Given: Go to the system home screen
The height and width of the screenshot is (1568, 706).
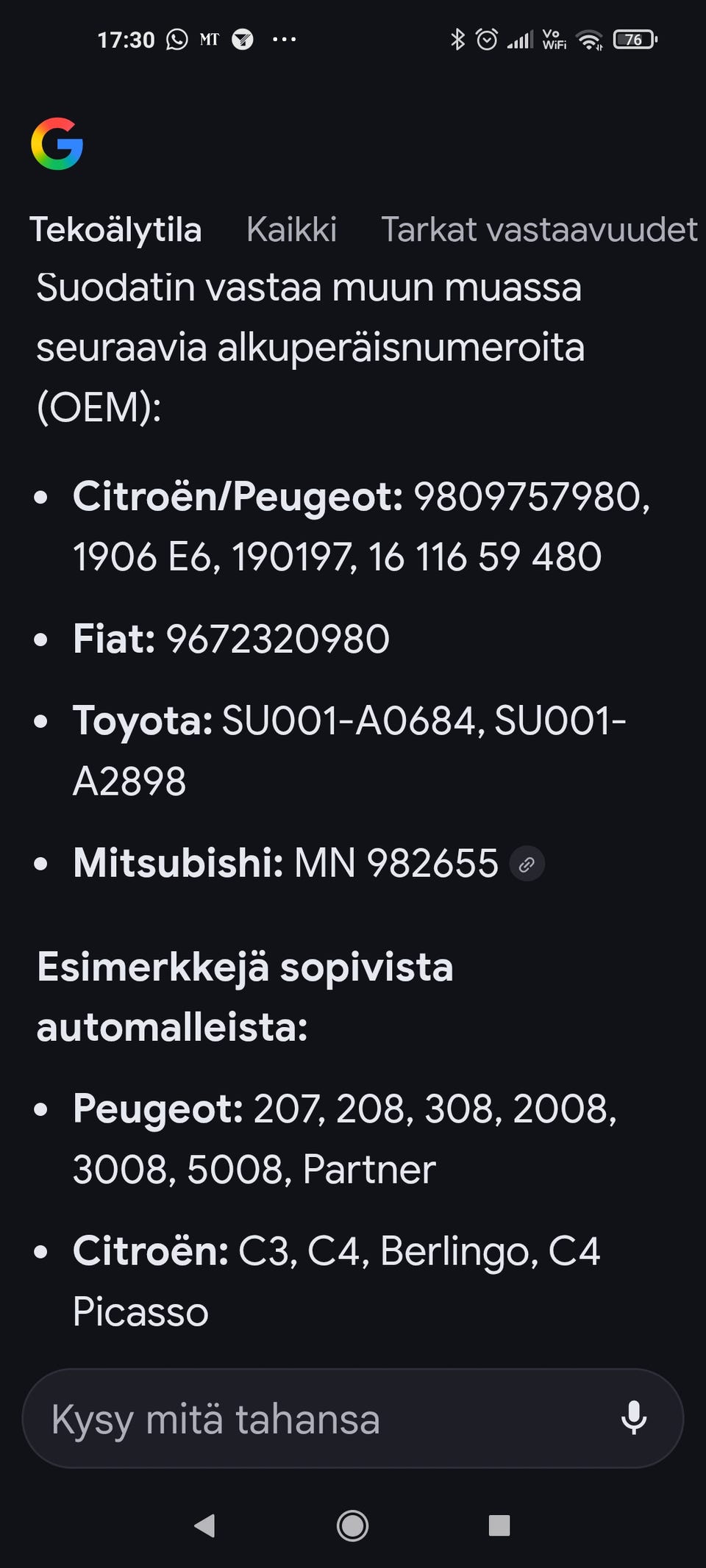Looking at the screenshot, I should pyautogui.click(x=352, y=1525).
